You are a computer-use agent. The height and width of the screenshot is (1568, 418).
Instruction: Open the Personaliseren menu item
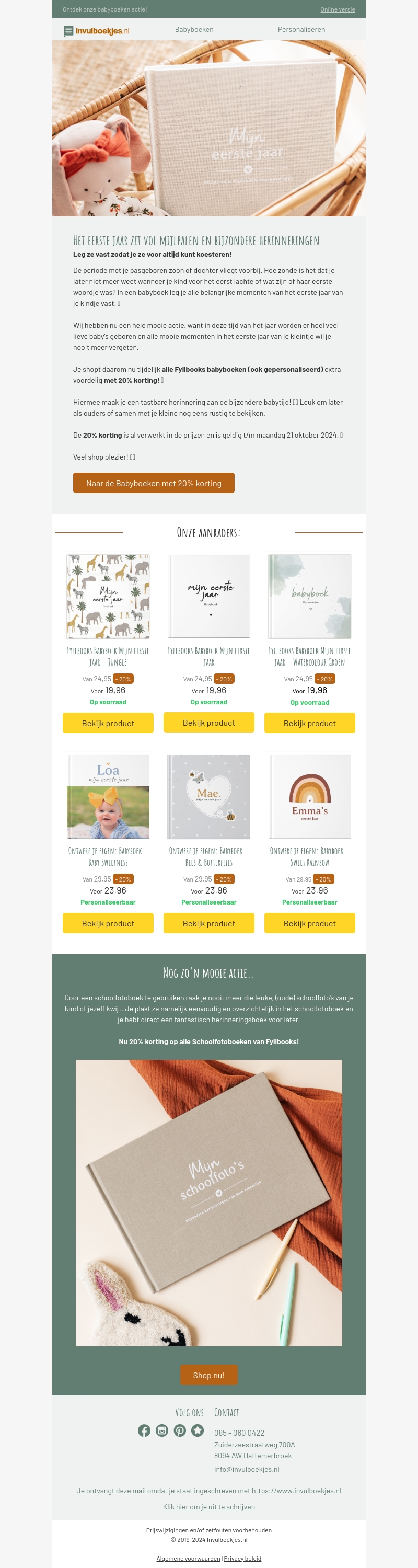[x=301, y=29]
